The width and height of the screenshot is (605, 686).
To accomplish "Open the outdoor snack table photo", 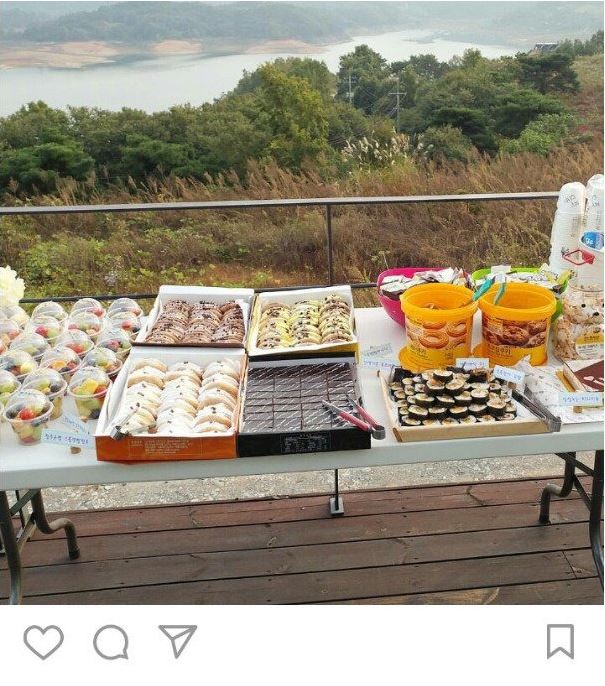I will (302, 302).
